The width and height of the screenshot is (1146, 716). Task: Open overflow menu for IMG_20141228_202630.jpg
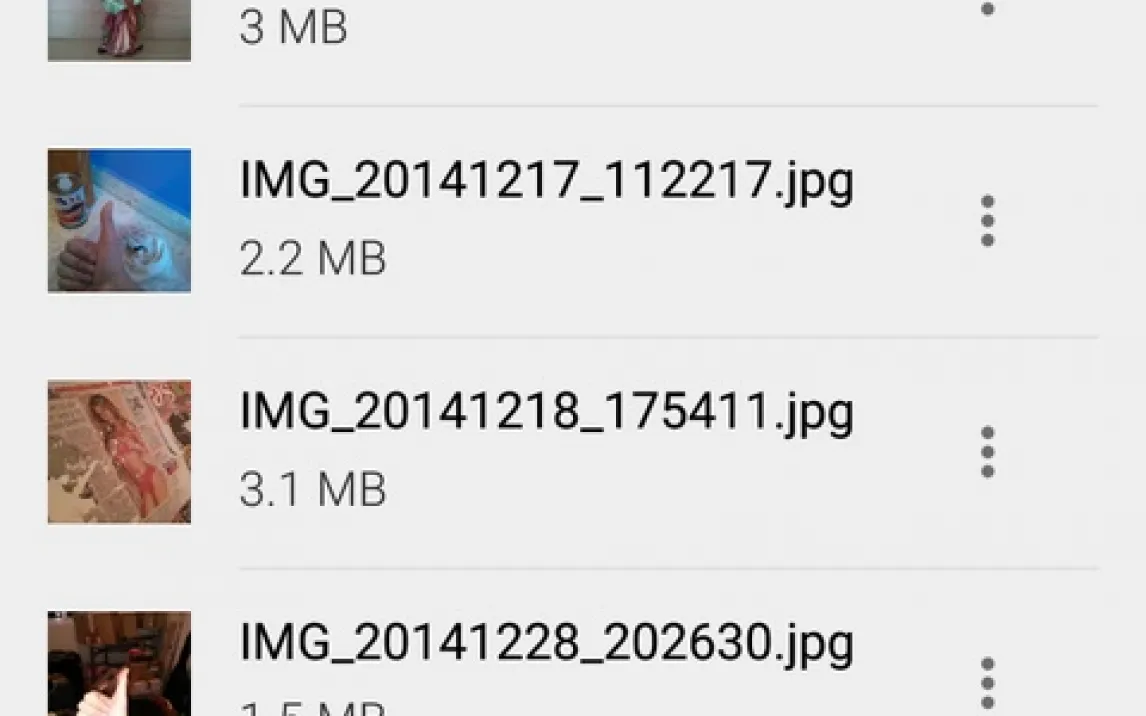coord(987,683)
